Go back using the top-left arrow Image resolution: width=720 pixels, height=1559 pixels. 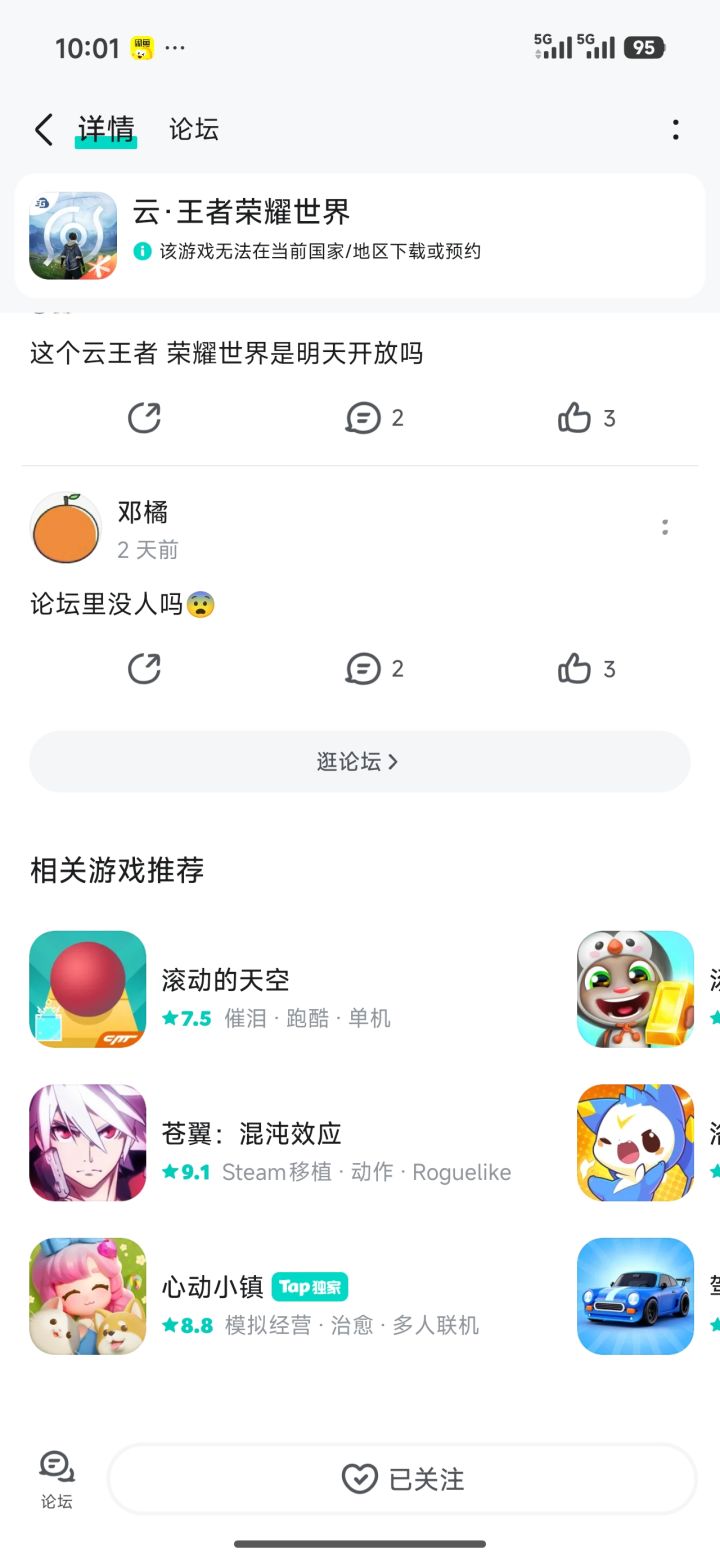tap(43, 130)
